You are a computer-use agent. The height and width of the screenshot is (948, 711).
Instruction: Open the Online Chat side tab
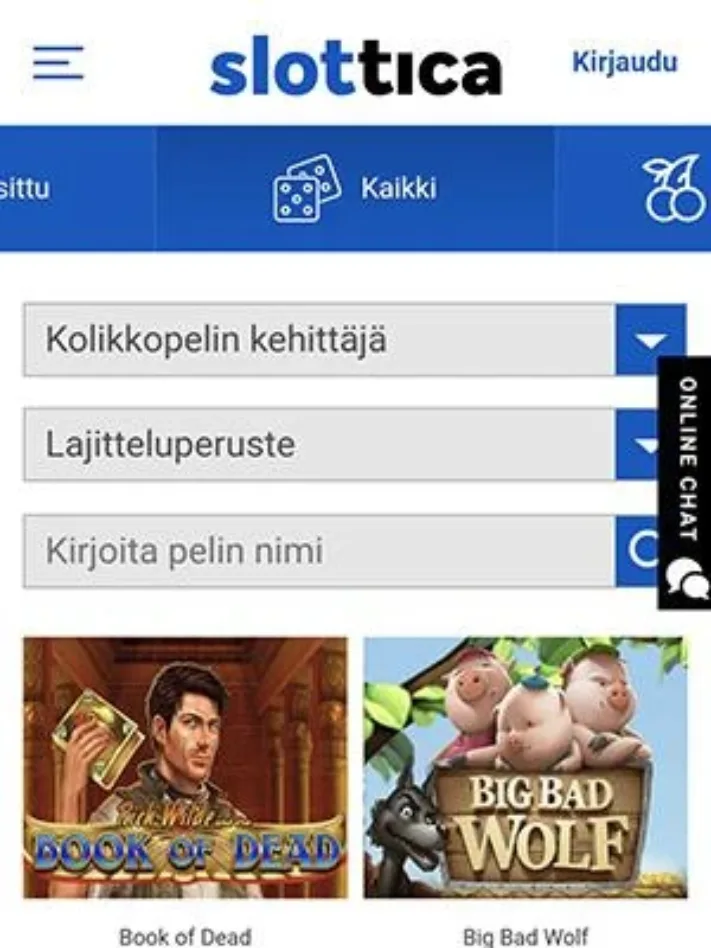686,482
